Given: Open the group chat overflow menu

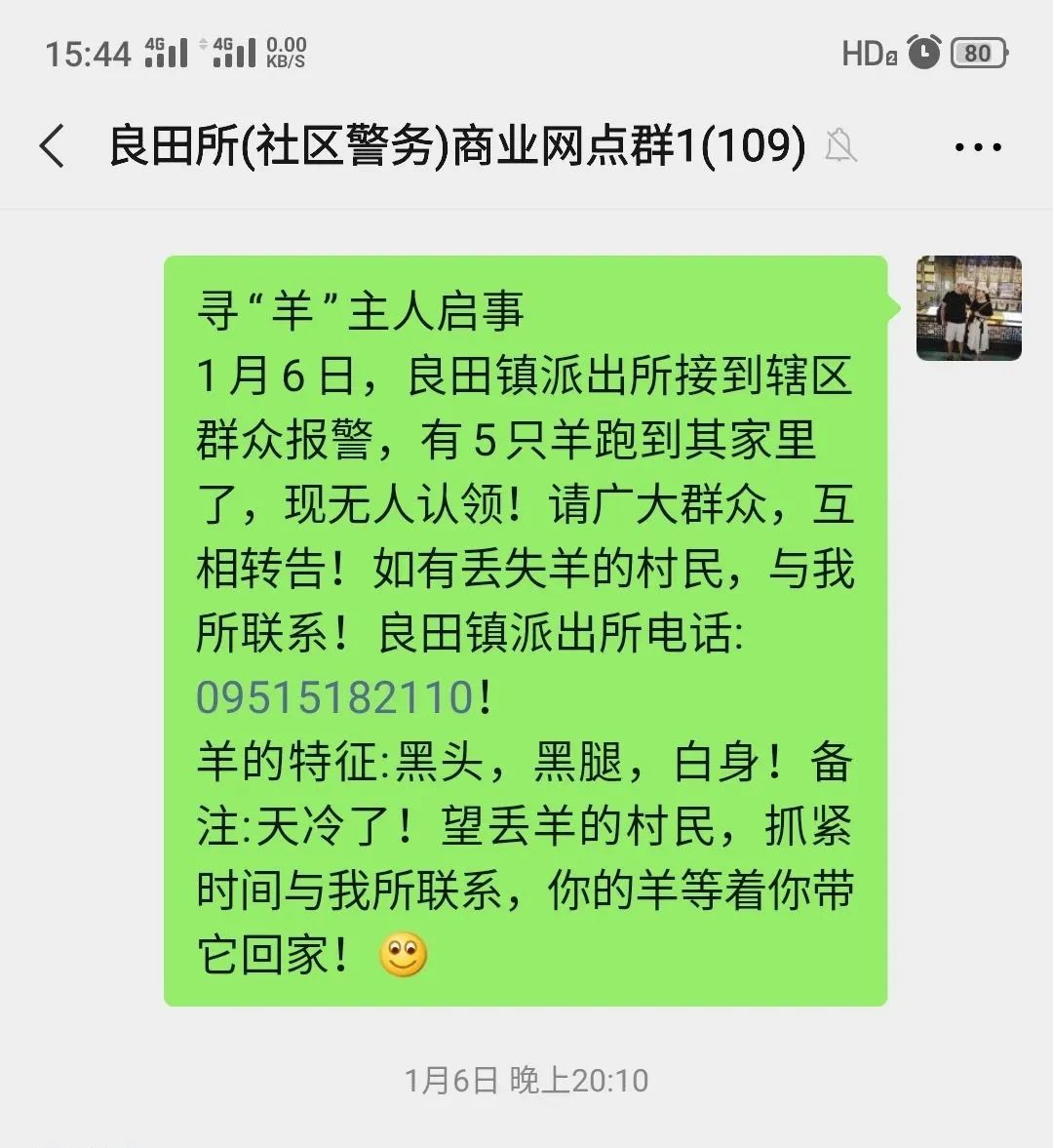Looking at the screenshot, I should coord(977,148).
